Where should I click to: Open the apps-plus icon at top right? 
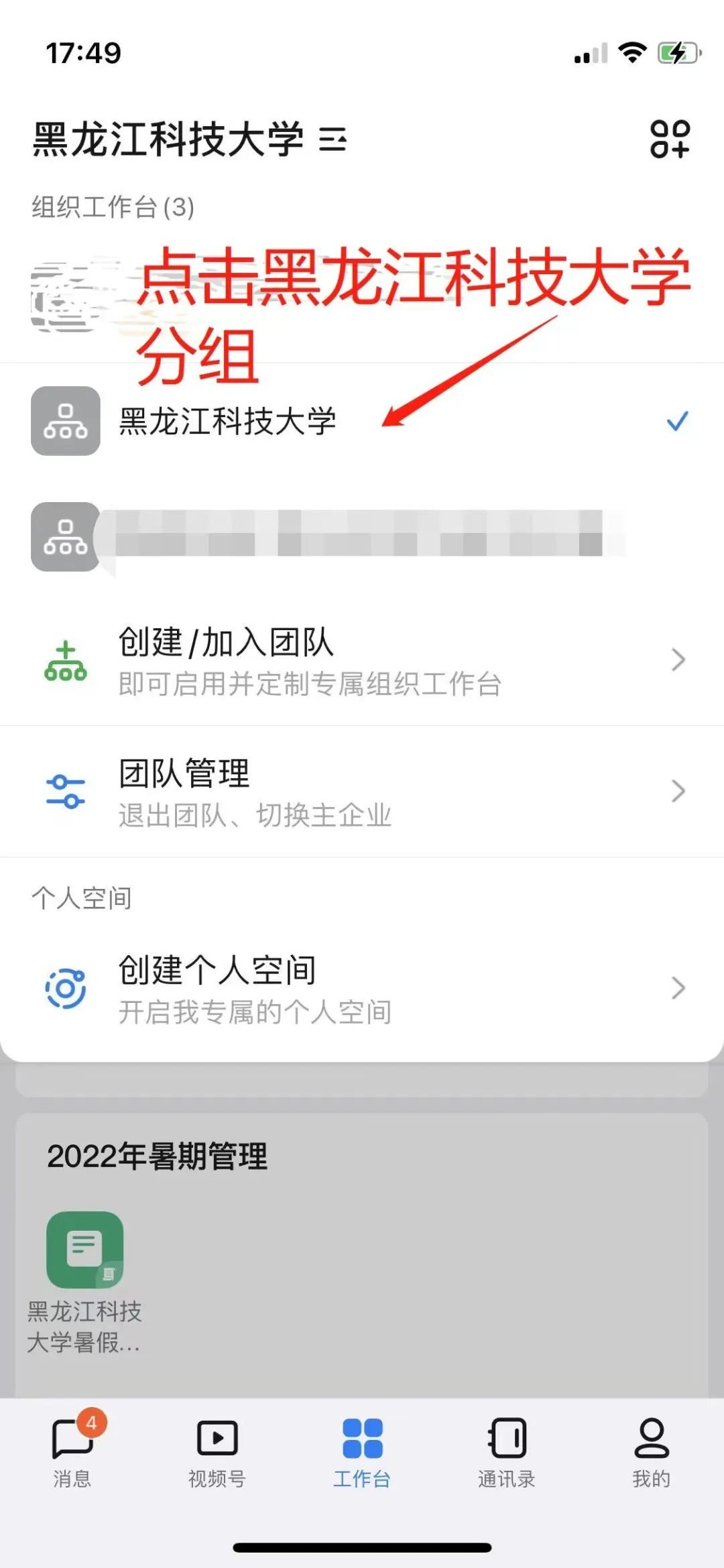(669, 139)
